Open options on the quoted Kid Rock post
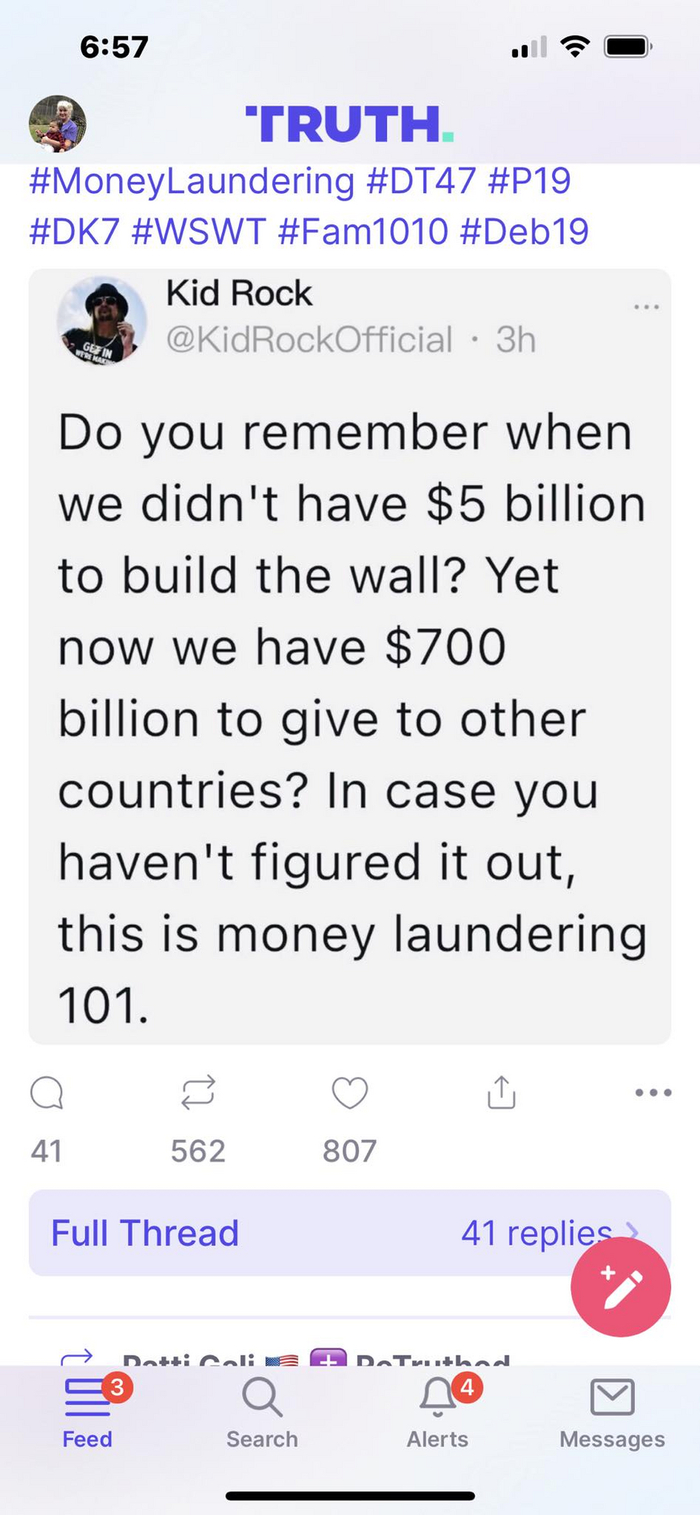700x1515 pixels. point(646,307)
